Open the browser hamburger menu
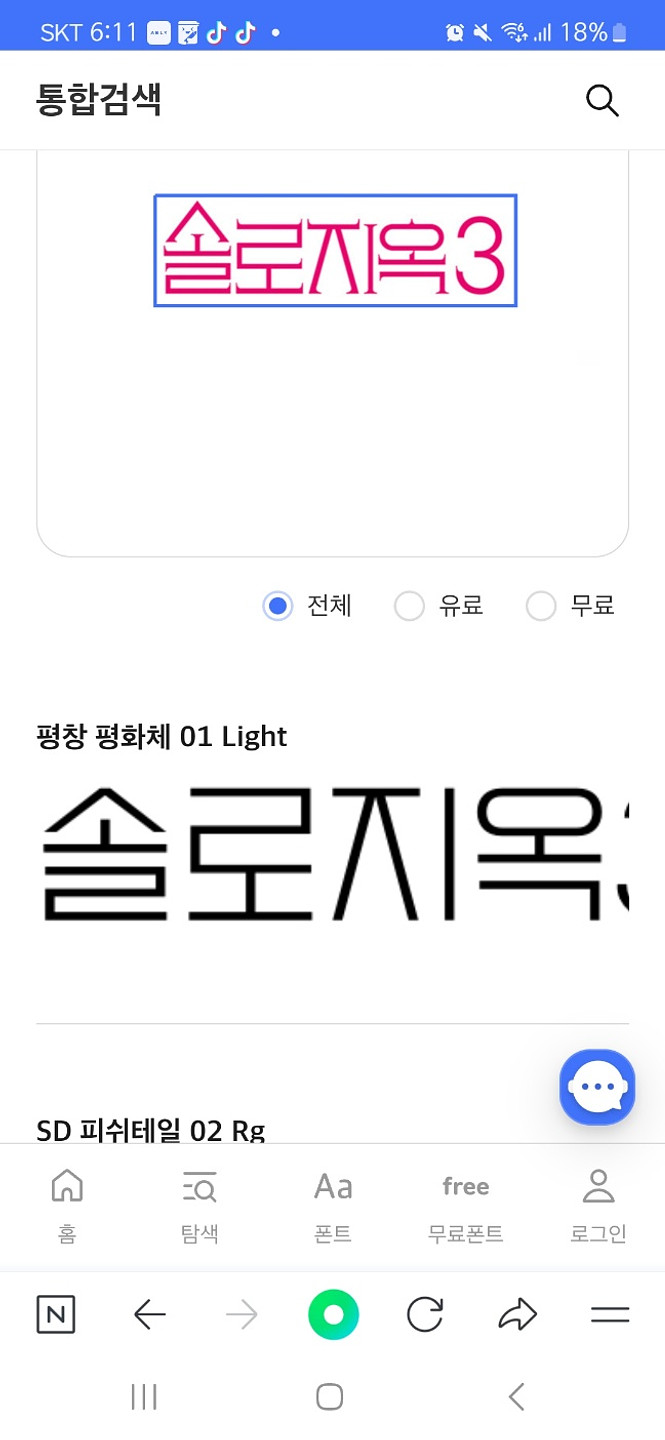 click(610, 1315)
